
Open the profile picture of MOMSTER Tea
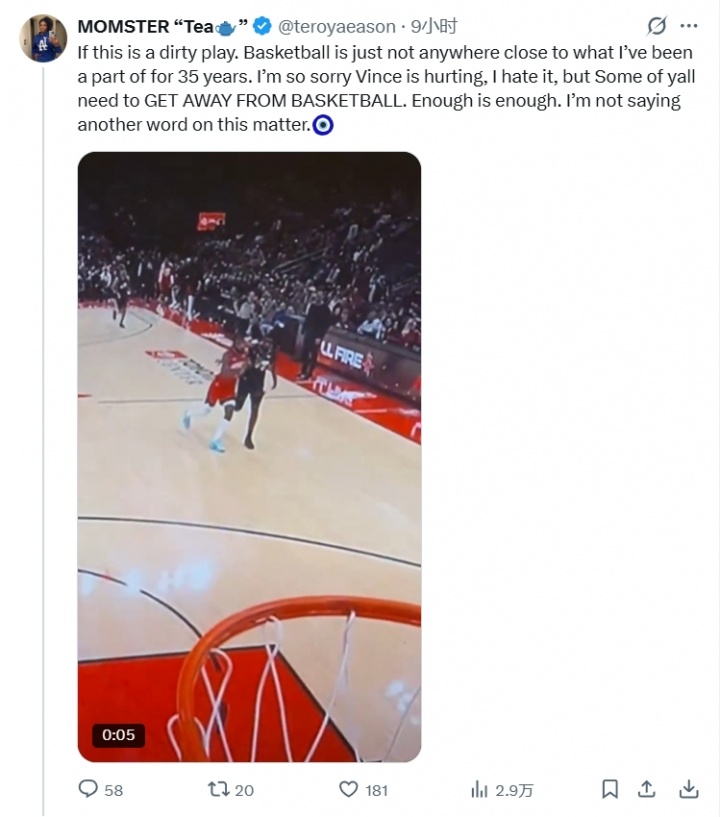(x=42, y=38)
